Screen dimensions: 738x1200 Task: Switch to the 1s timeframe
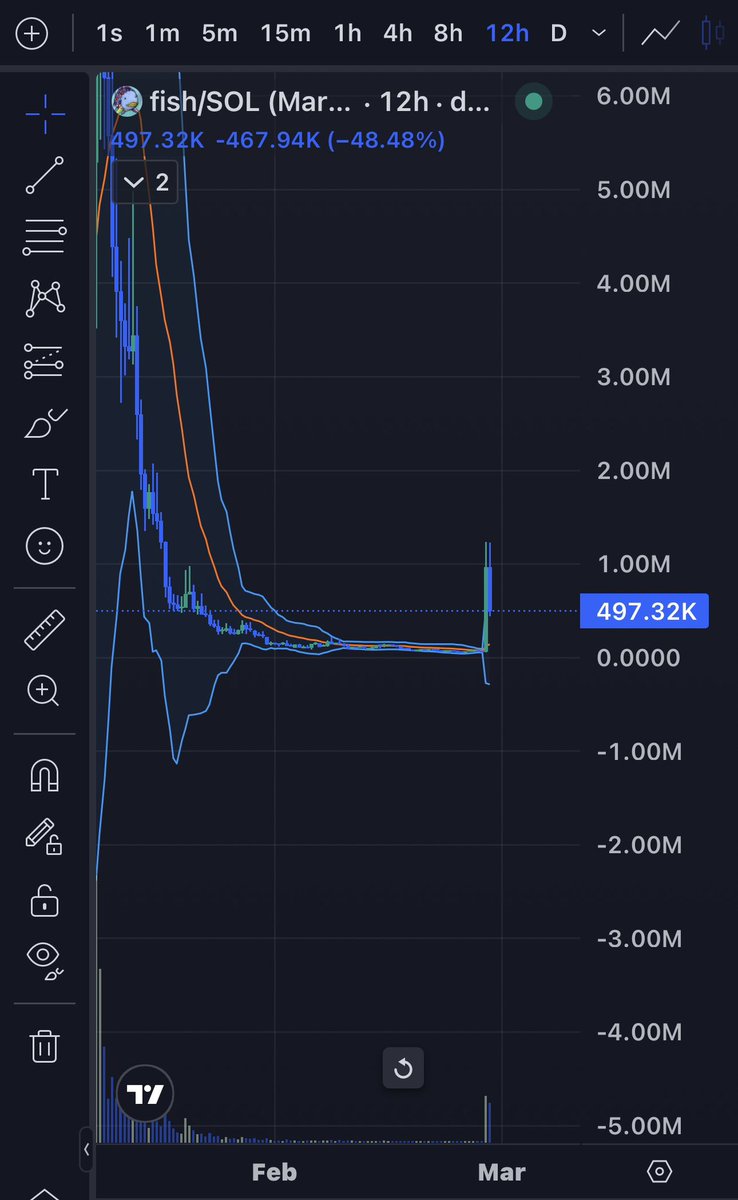[x=109, y=33]
